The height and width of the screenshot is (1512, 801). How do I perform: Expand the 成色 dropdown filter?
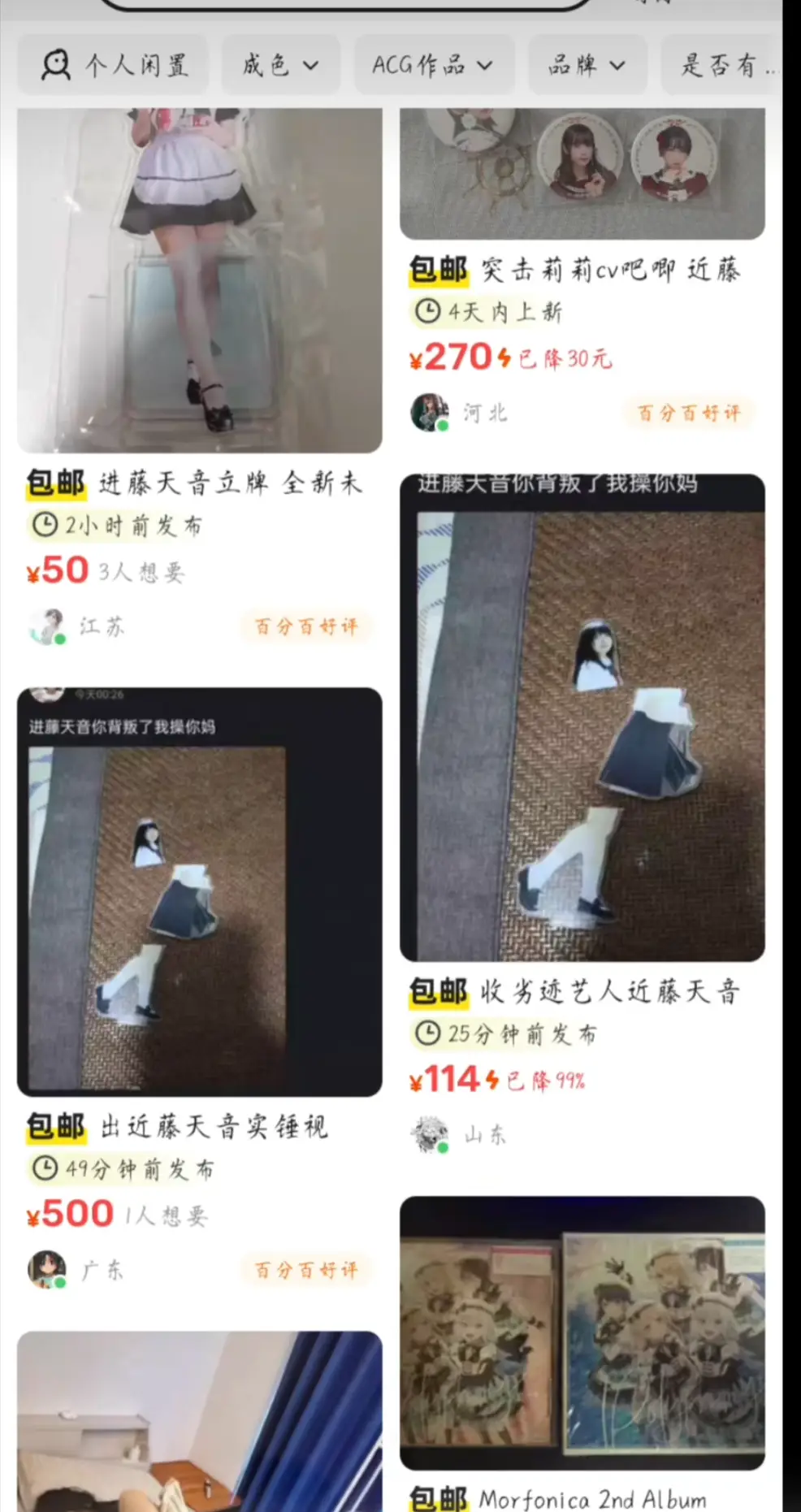(280, 65)
